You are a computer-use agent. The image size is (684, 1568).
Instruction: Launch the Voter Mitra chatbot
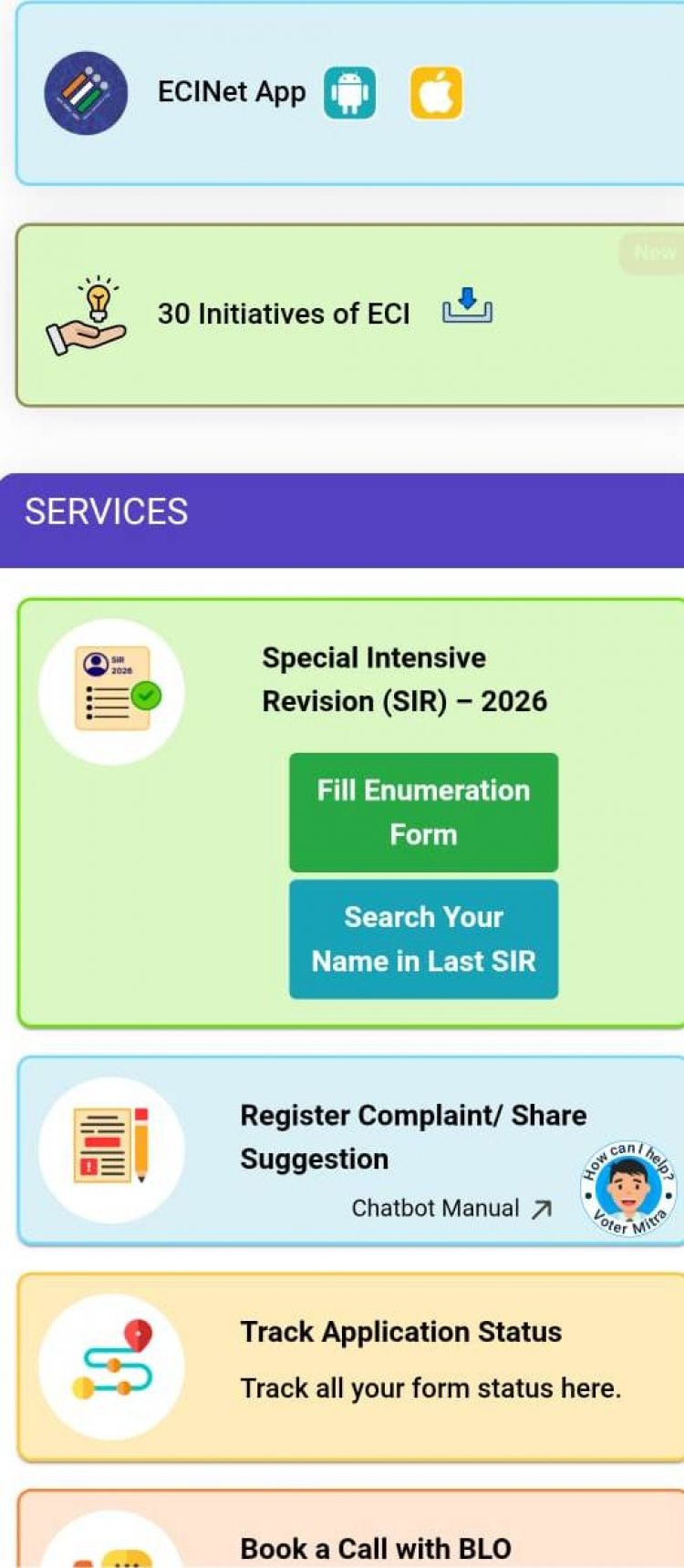point(628,1189)
